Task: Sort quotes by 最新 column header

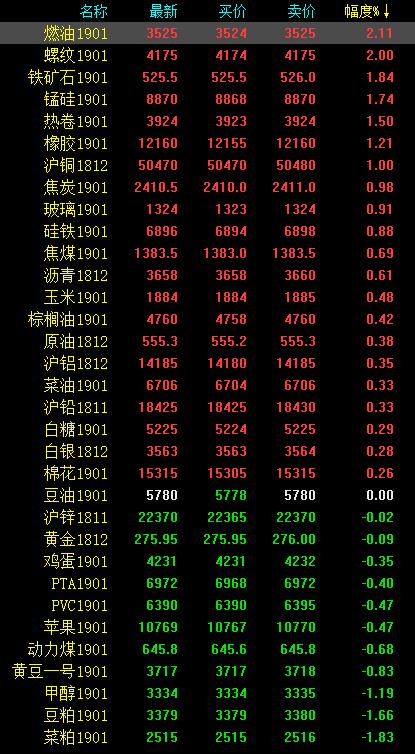Action: [x=163, y=11]
